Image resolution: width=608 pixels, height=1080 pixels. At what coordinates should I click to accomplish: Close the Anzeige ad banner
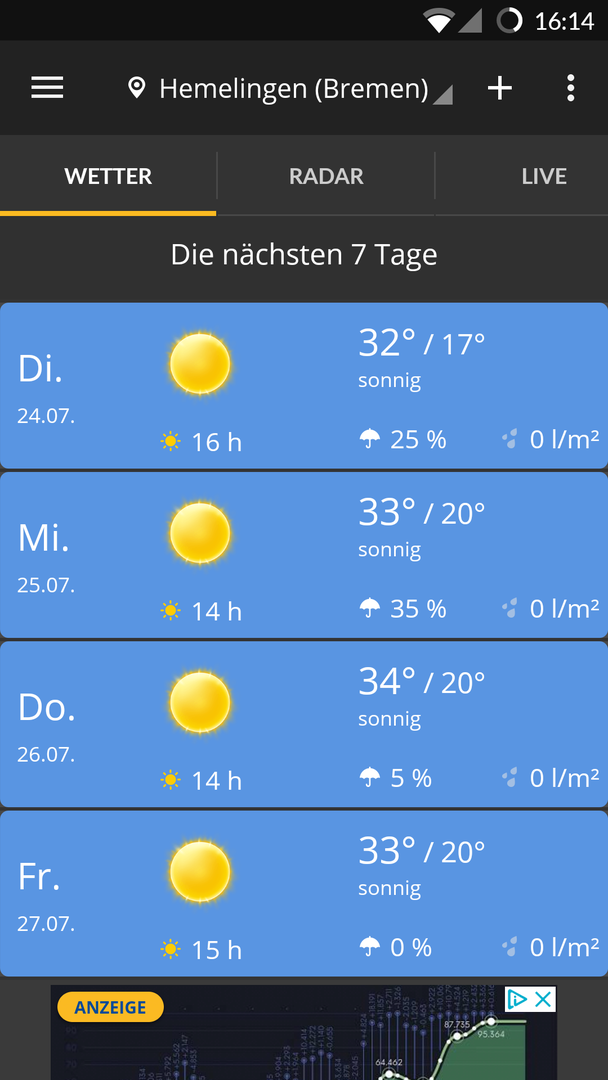coord(543,999)
